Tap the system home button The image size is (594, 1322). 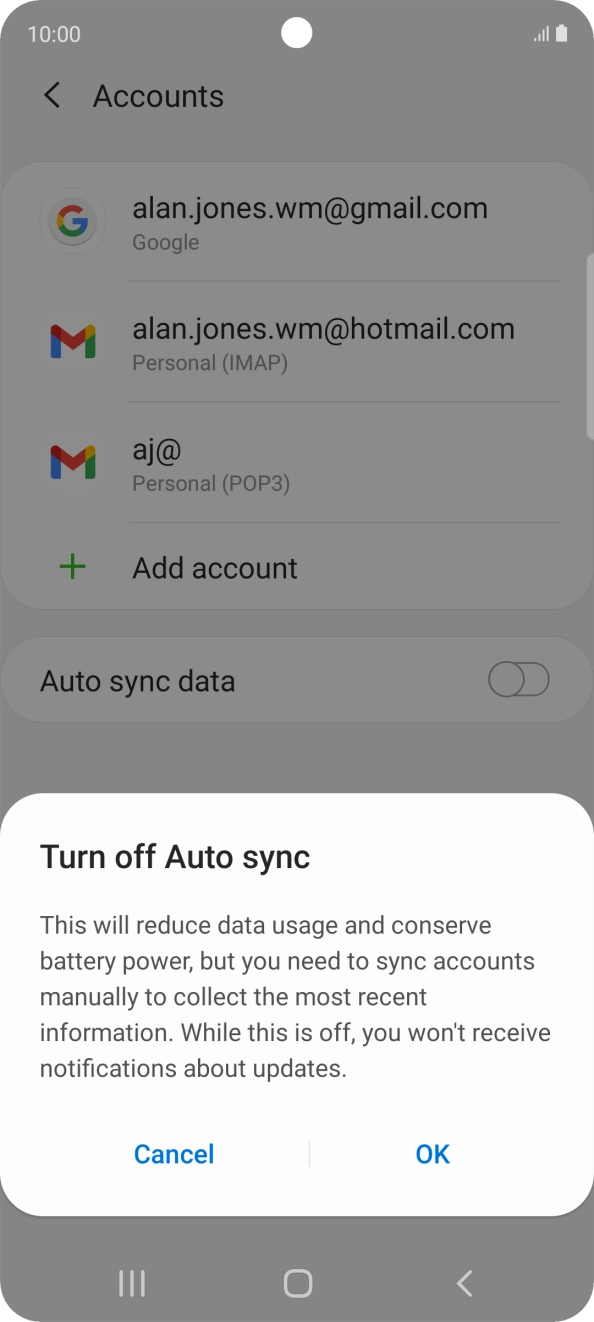[297, 1283]
